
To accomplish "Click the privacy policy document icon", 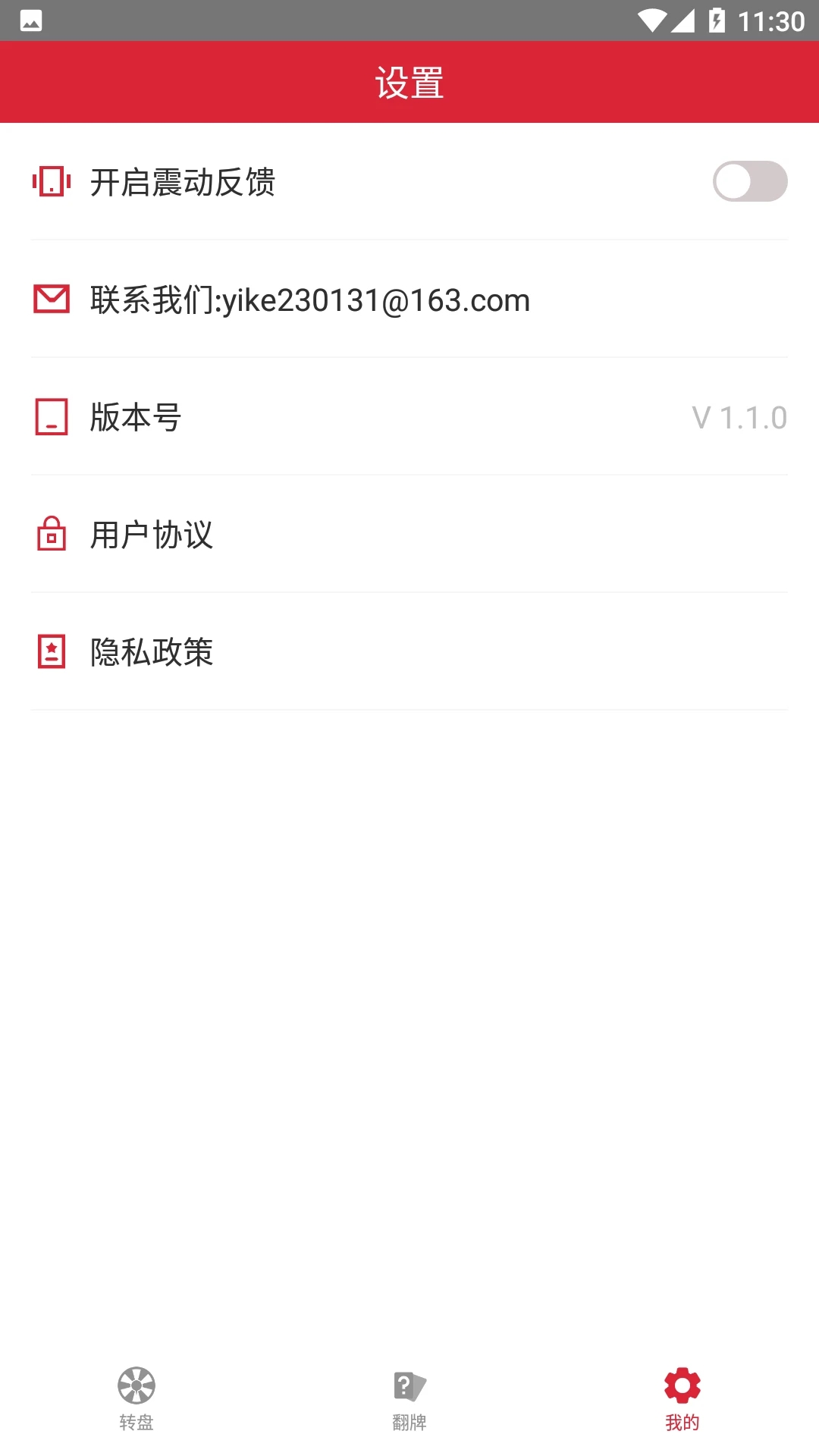I will pos(50,653).
